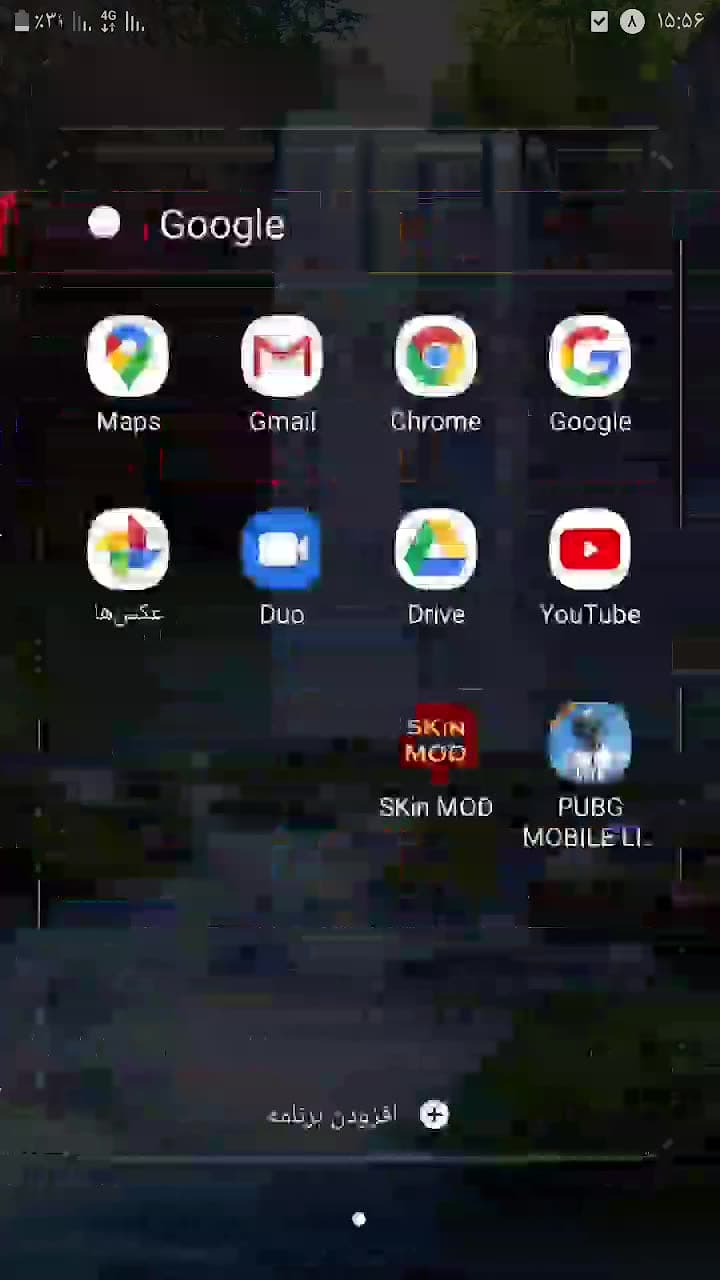Edit the Google folder name
720x1280 pixels.
(222, 225)
